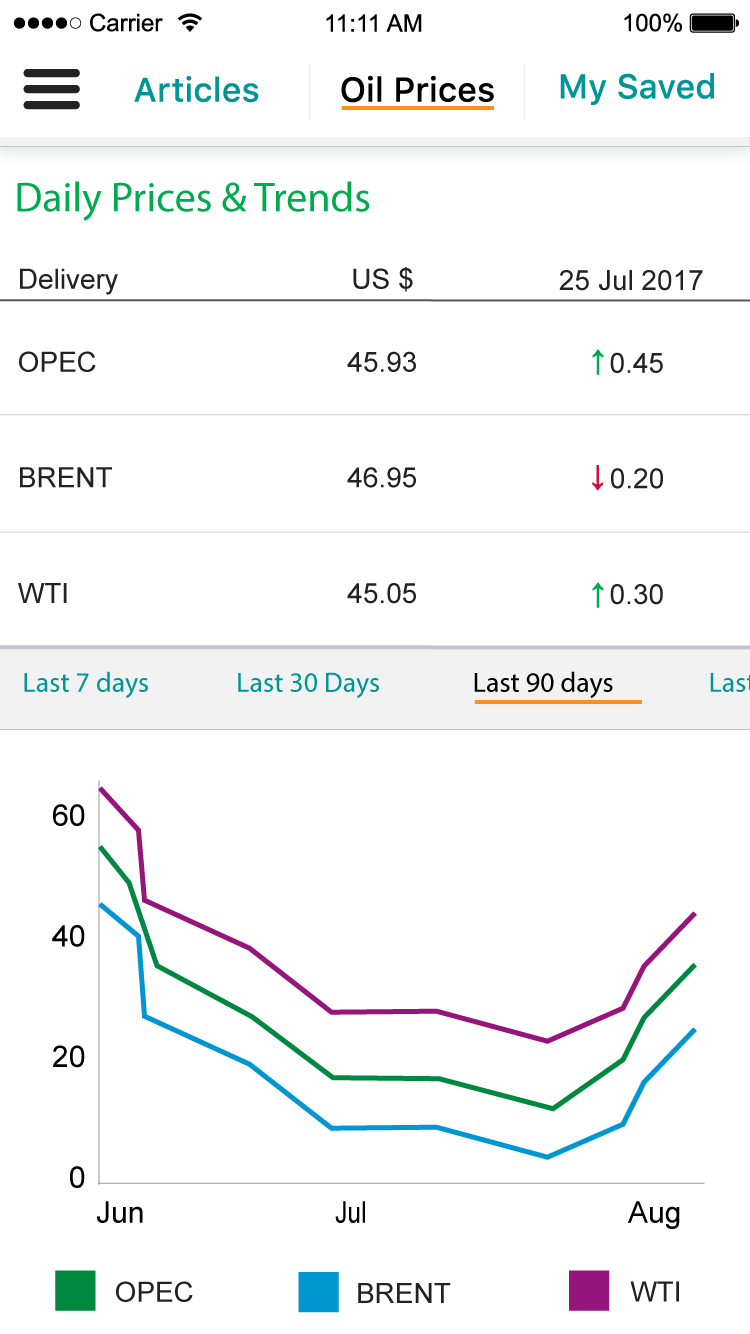The image size is (750, 1334).
Task: Switch to the Articles tab
Action: click(197, 90)
